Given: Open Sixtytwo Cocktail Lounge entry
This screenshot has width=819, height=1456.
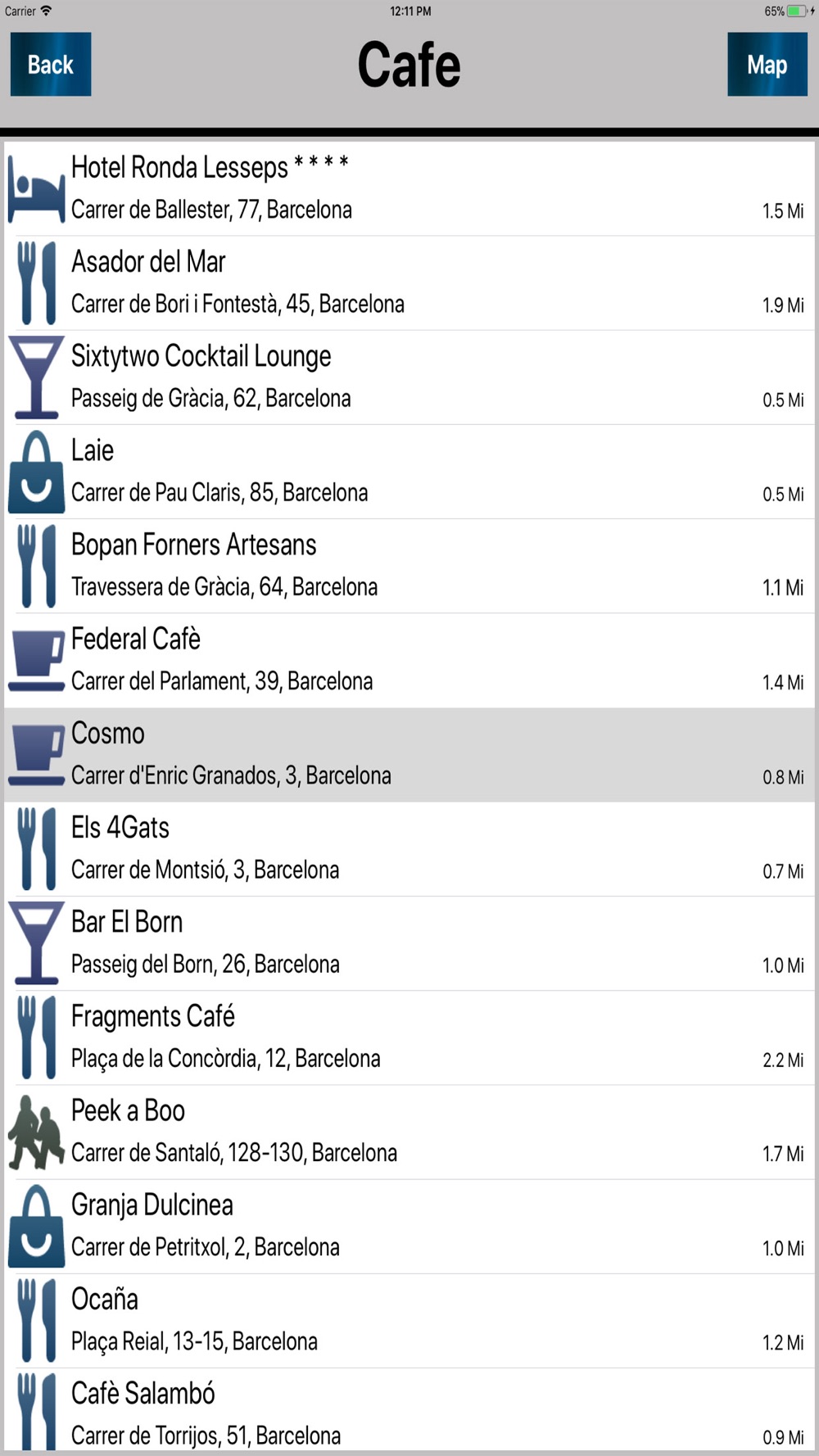Looking at the screenshot, I should point(409,378).
